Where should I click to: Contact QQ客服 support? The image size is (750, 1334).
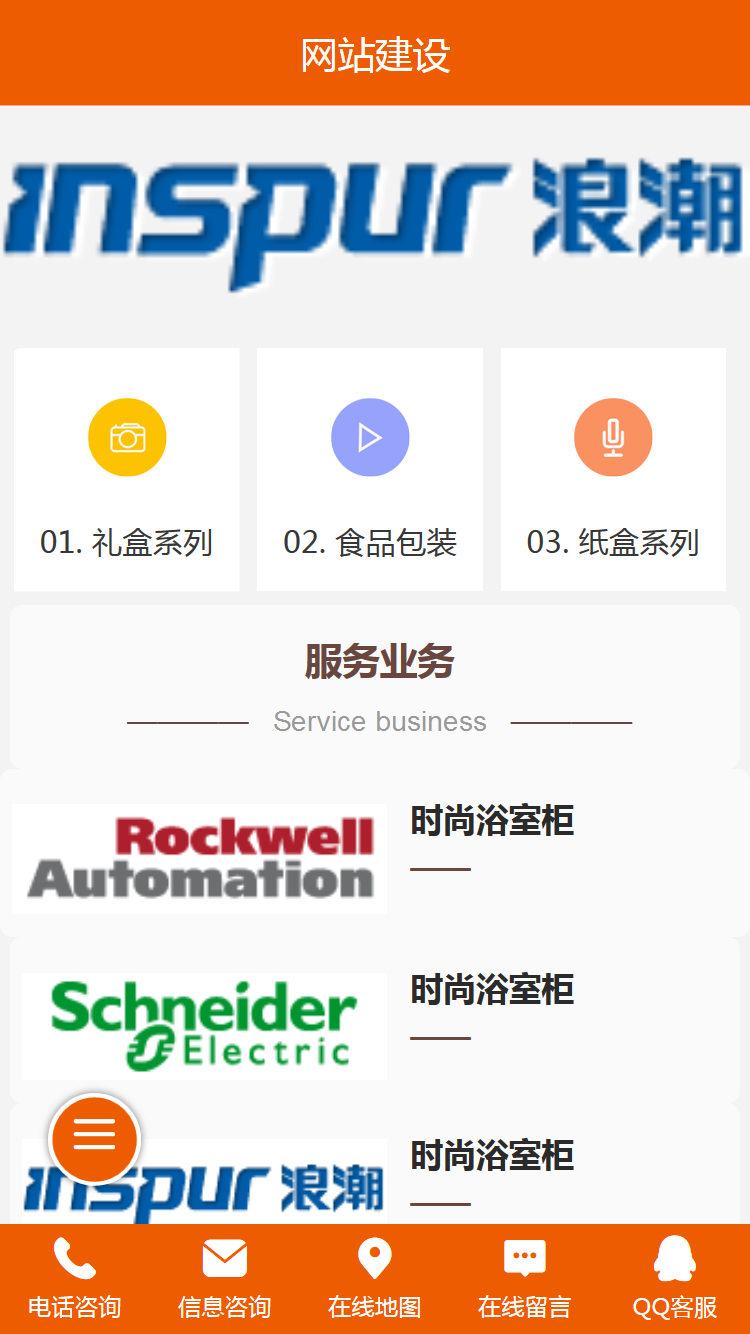tap(675, 1278)
